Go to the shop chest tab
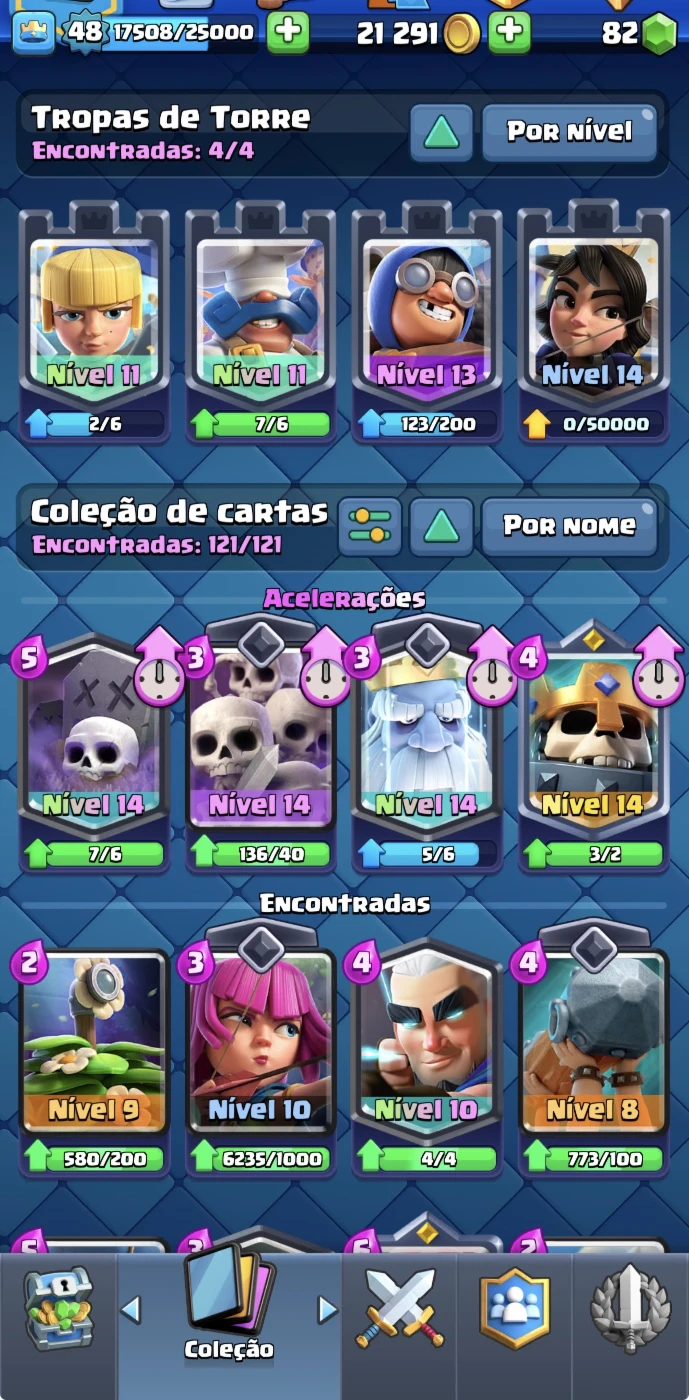The height and width of the screenshot is (1400, 689). (58, 1310)
